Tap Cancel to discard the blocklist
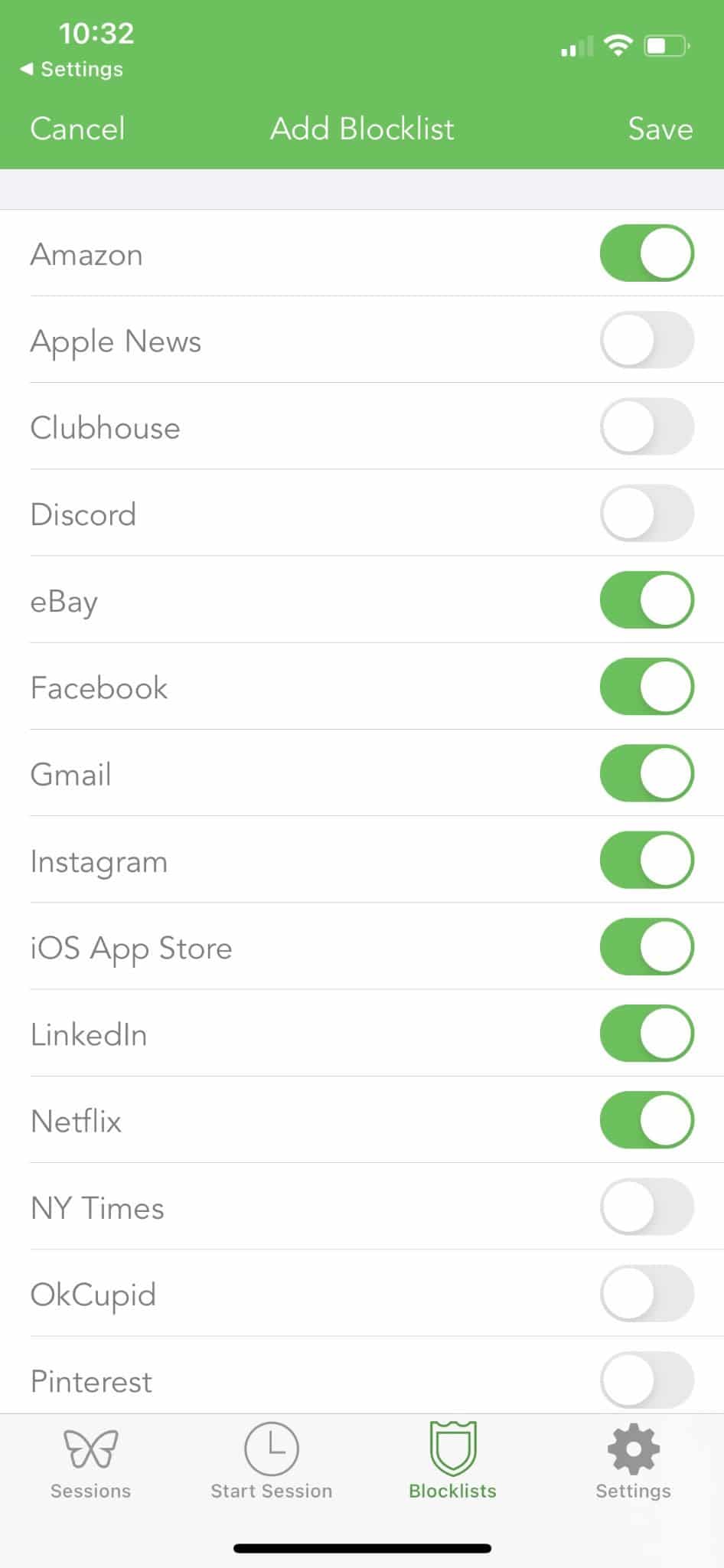This screenshot has width=724, height=1568. (77, 129)
